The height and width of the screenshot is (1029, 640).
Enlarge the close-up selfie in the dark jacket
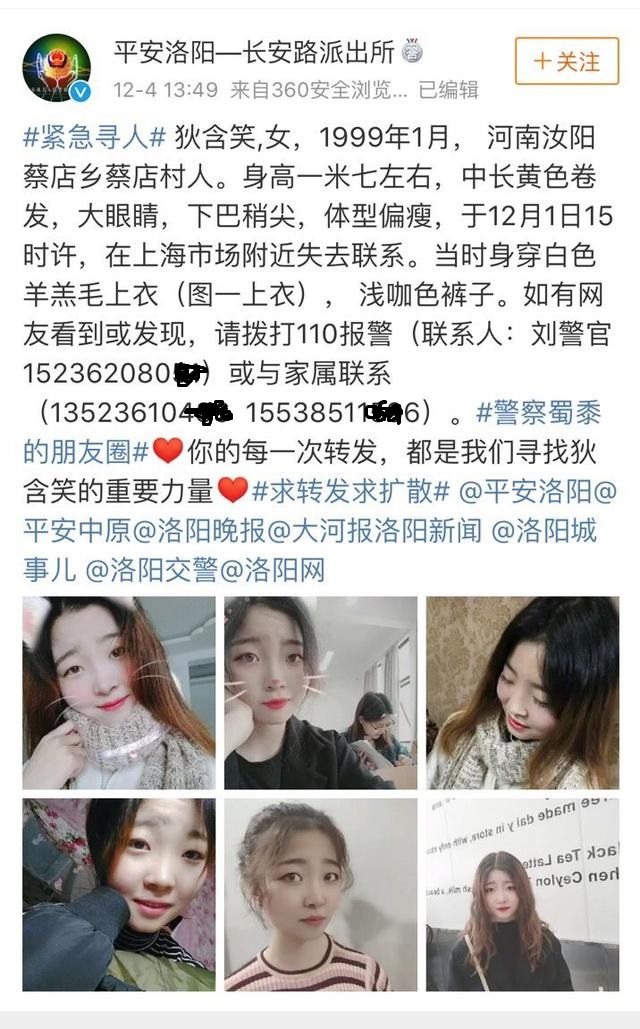pos(118,894)
